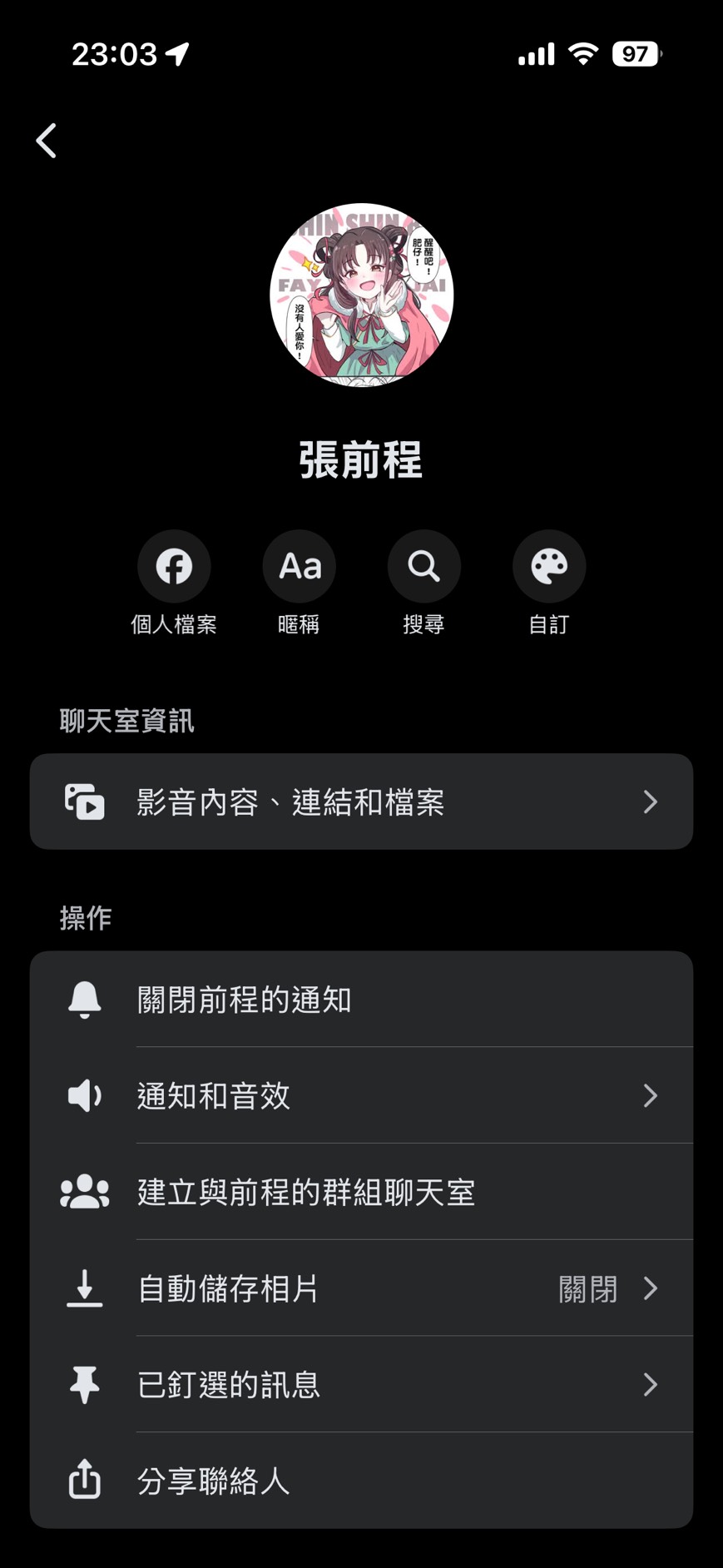The image size is (723, 1568).
Task: Open 自動儲存相片 setting
Action: (x=361, y=1288)
